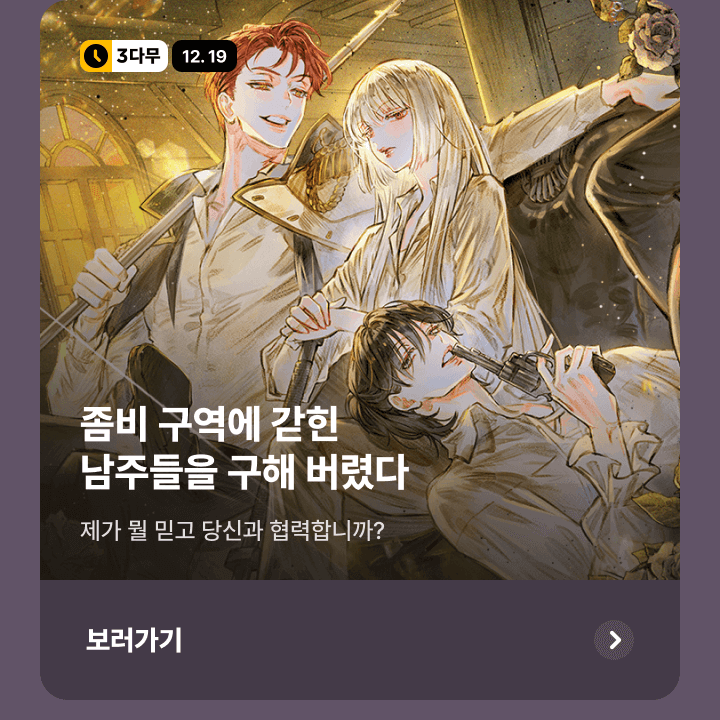720x720 pixels.
Task: Tap the 보러가기 button
Action: point(134,640)
